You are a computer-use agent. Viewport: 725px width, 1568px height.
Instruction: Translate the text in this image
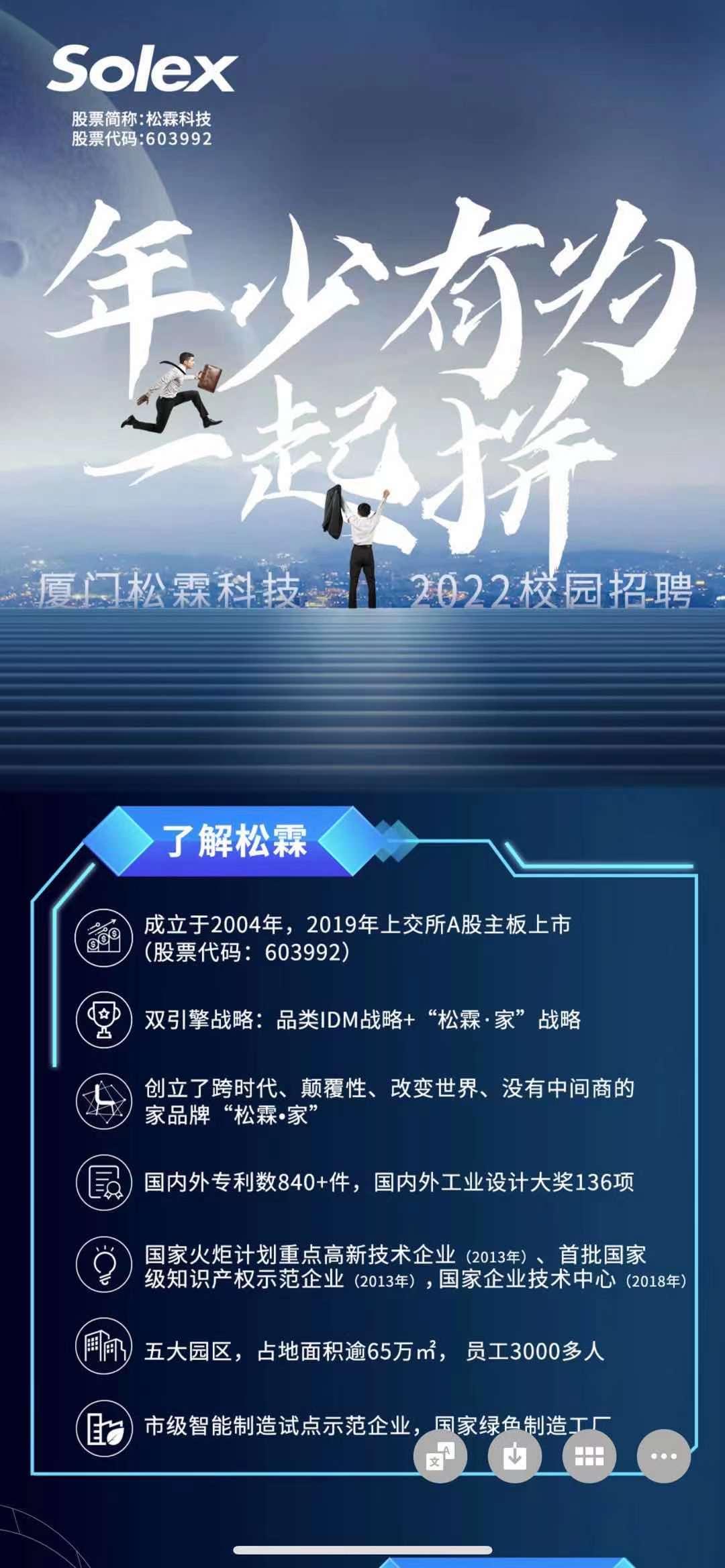440,1457
